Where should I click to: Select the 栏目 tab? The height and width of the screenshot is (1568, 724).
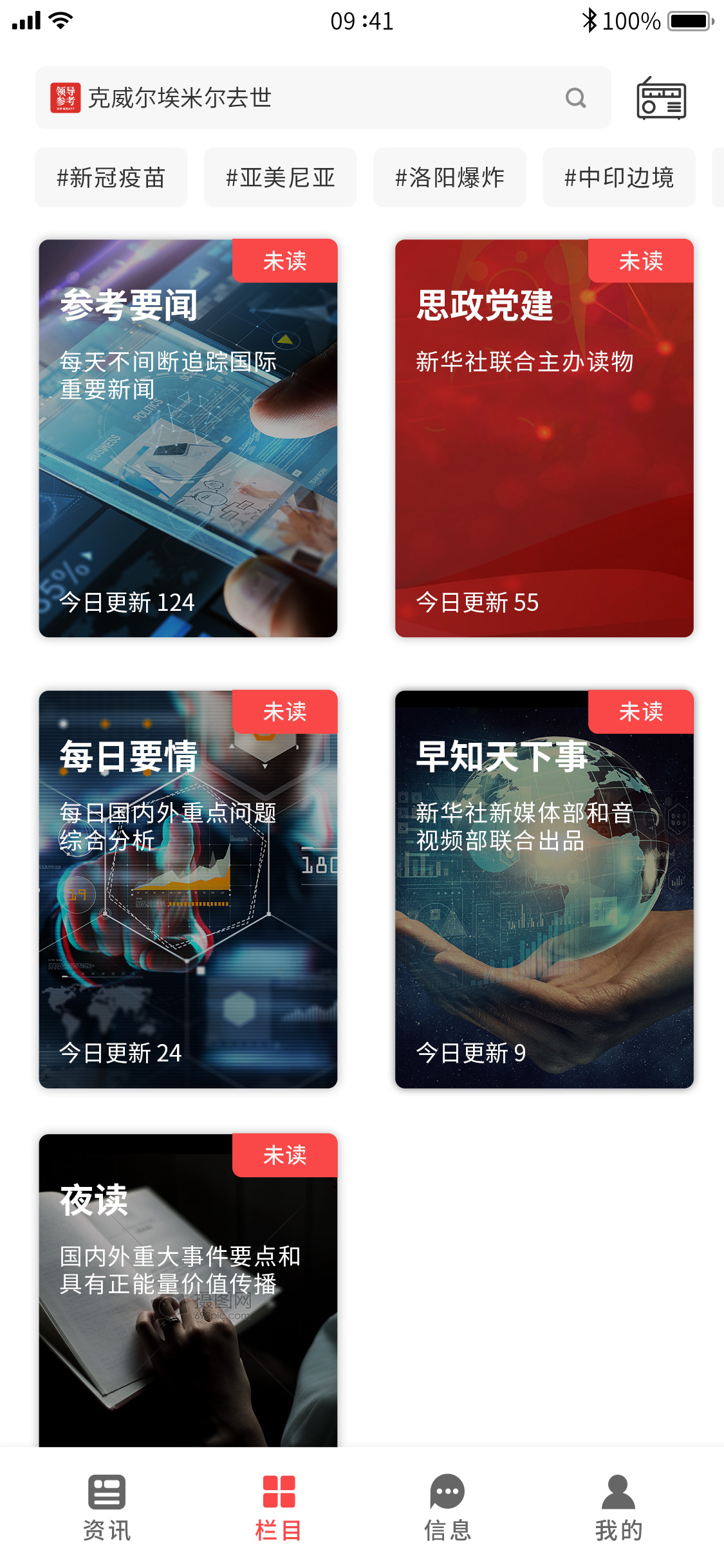tap(279, 1507)
